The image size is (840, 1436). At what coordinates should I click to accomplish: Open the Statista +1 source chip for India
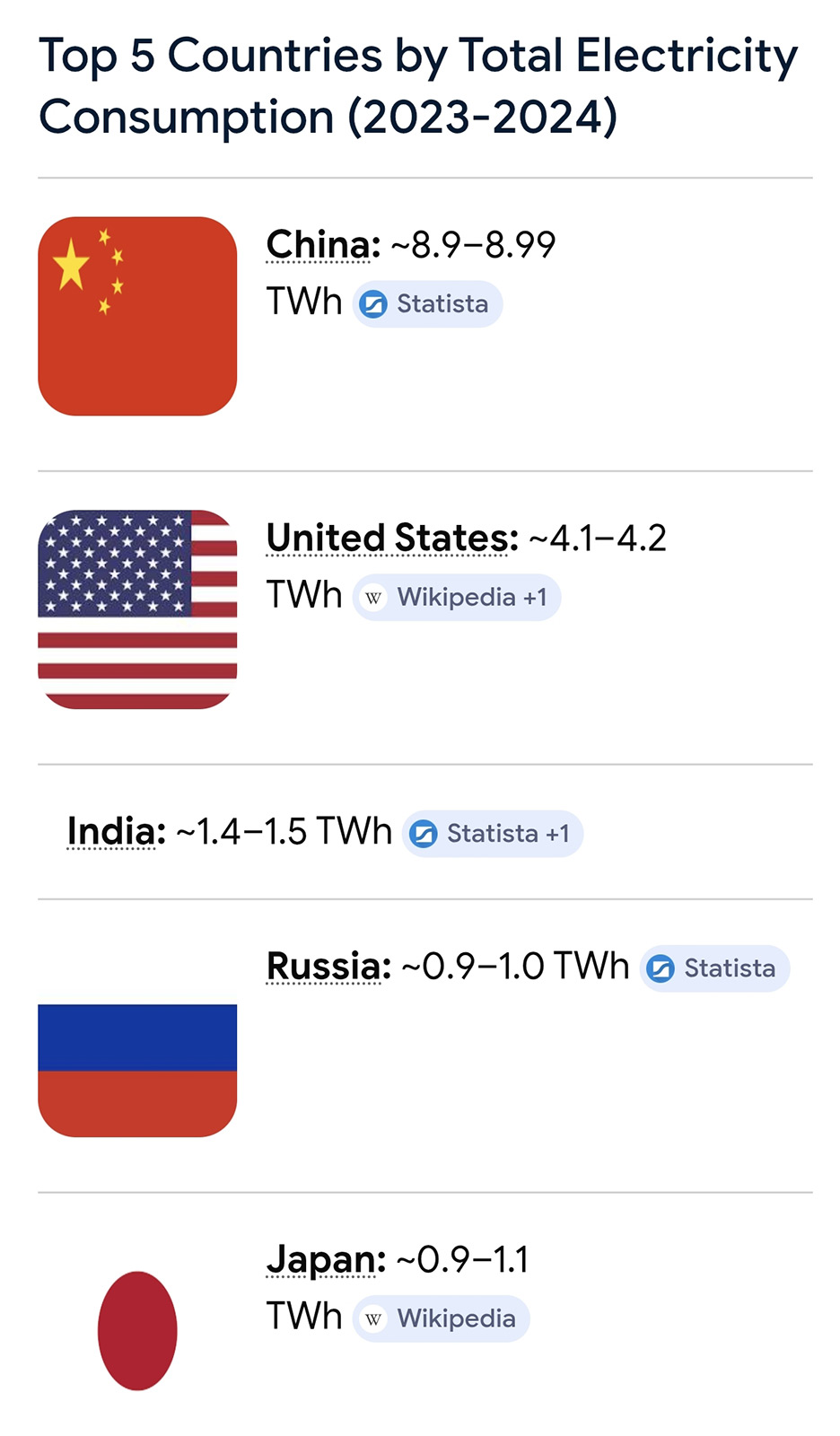tap(493, 834)
